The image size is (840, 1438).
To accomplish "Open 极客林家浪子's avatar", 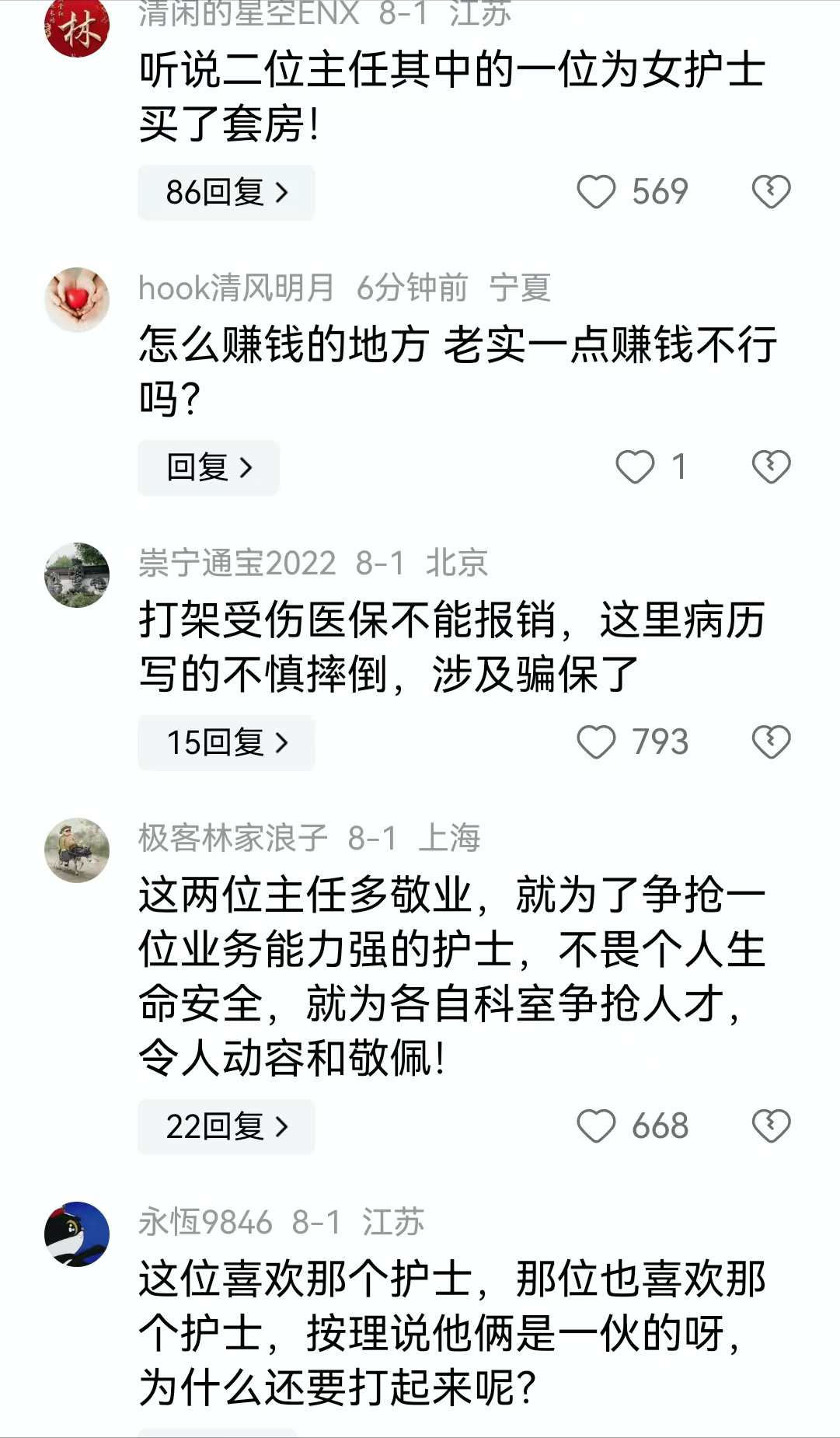I will pos(76,850).
